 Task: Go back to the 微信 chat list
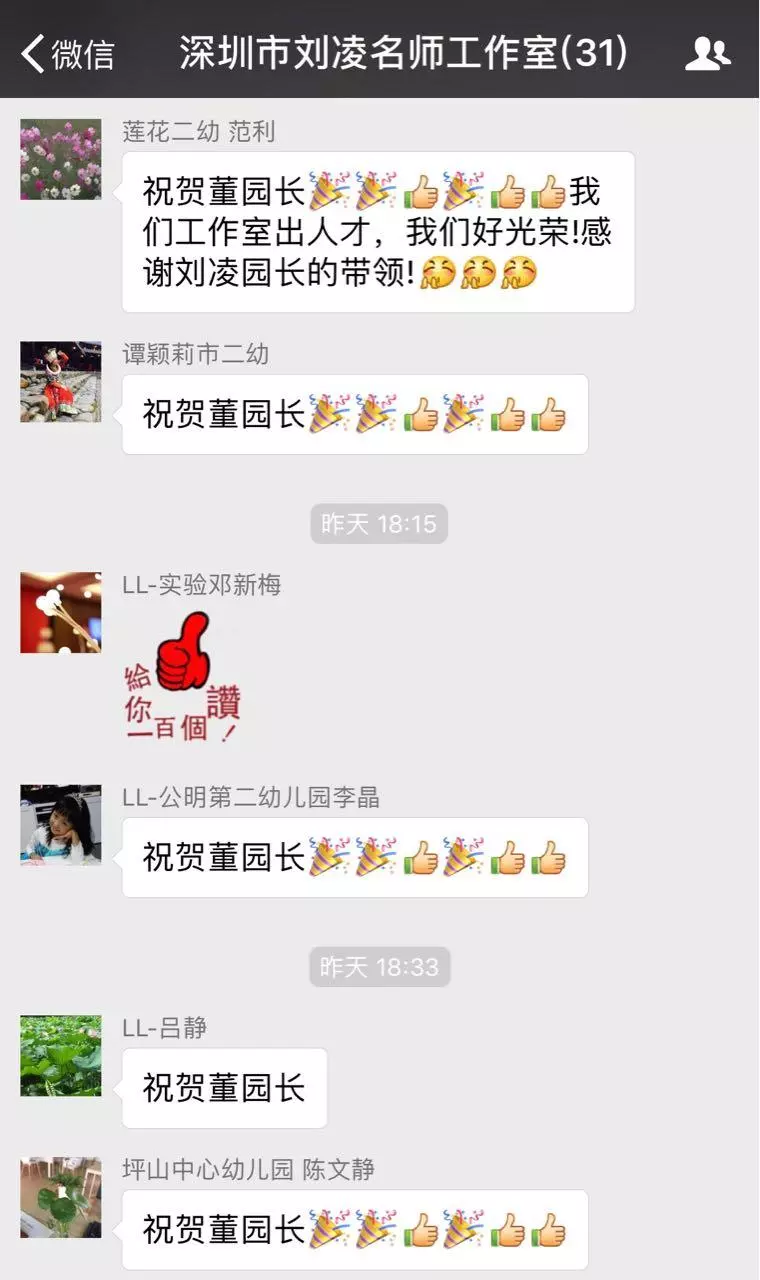click(67, 53)
